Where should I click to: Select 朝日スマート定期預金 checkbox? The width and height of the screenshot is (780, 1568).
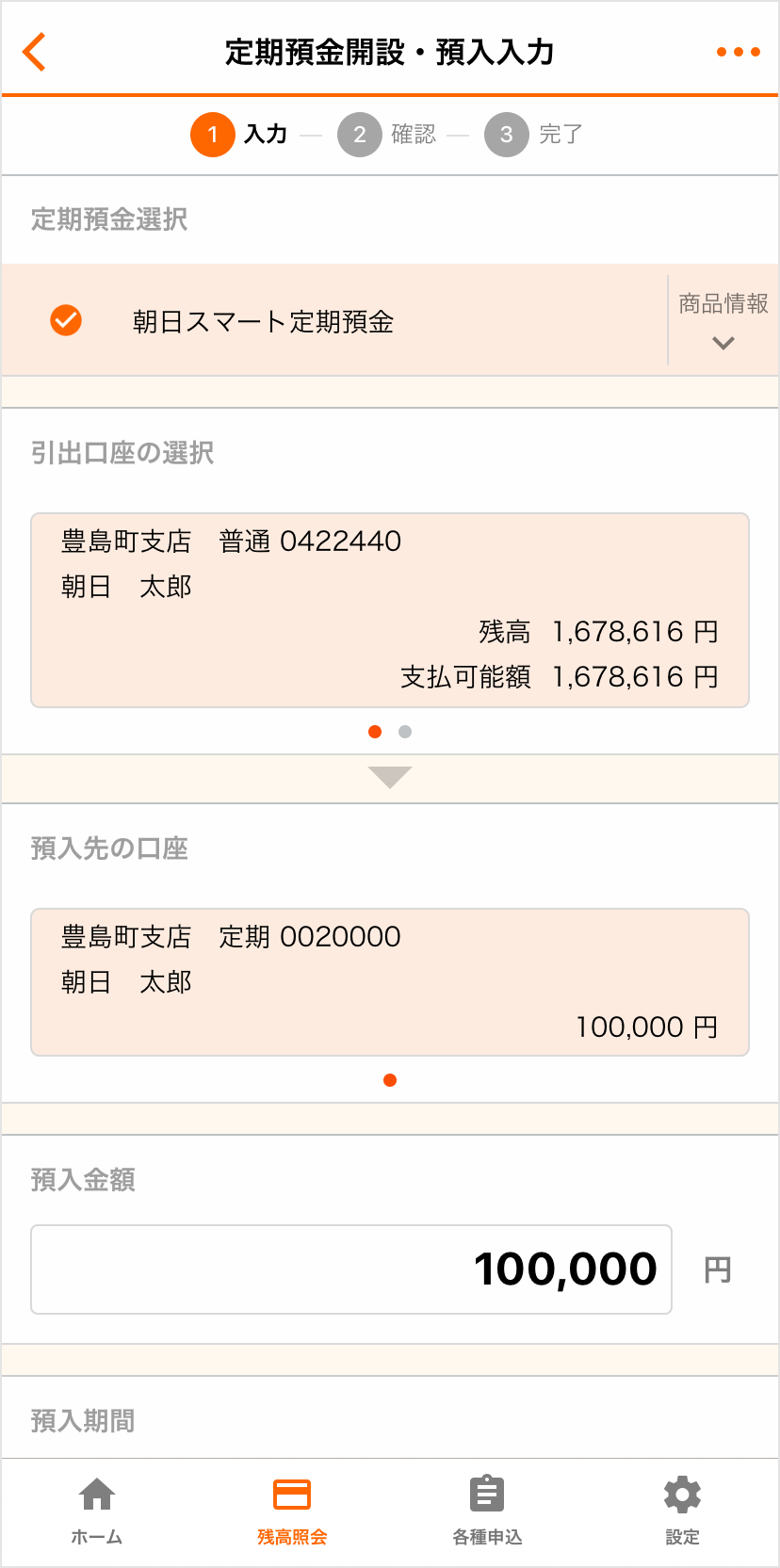[x=66, y=320]
